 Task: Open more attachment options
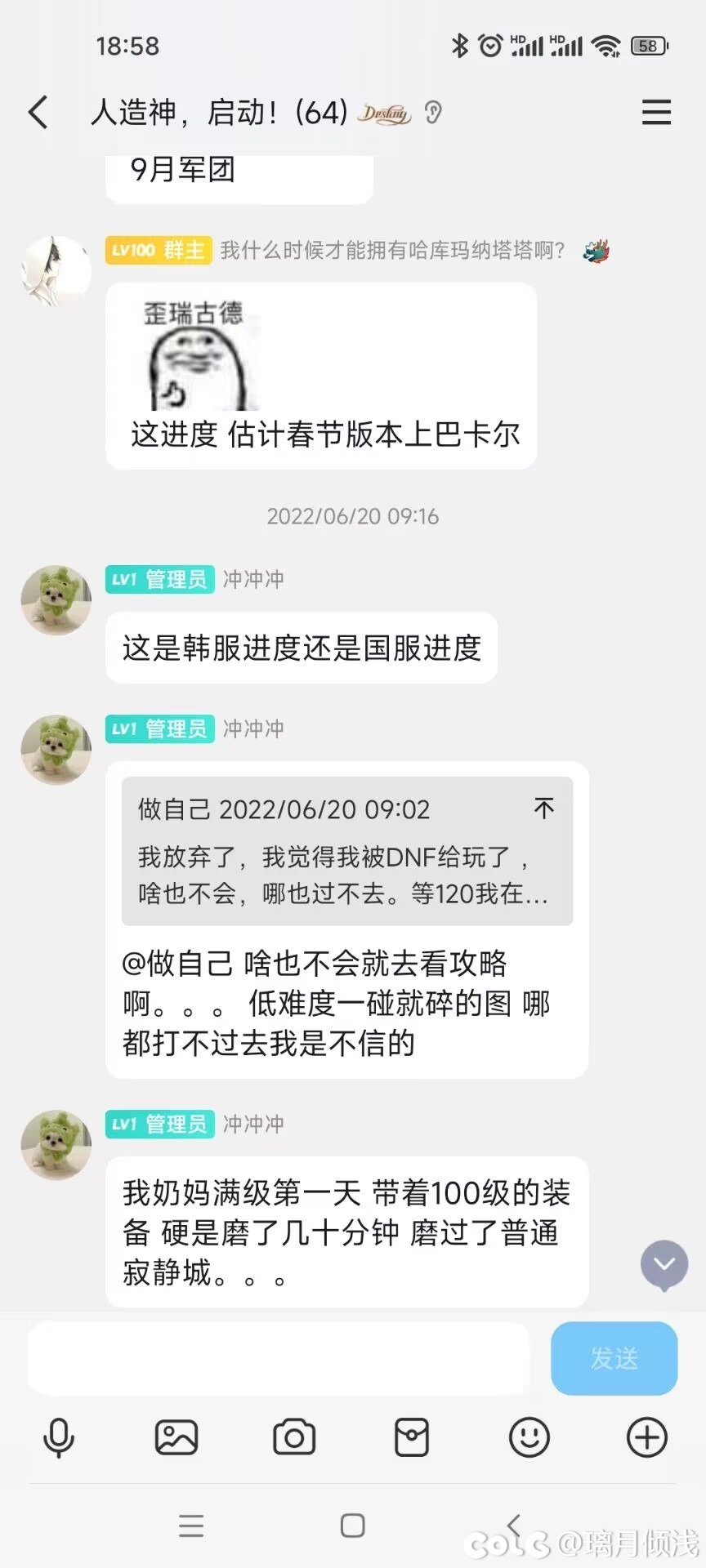click(647, 1437)
